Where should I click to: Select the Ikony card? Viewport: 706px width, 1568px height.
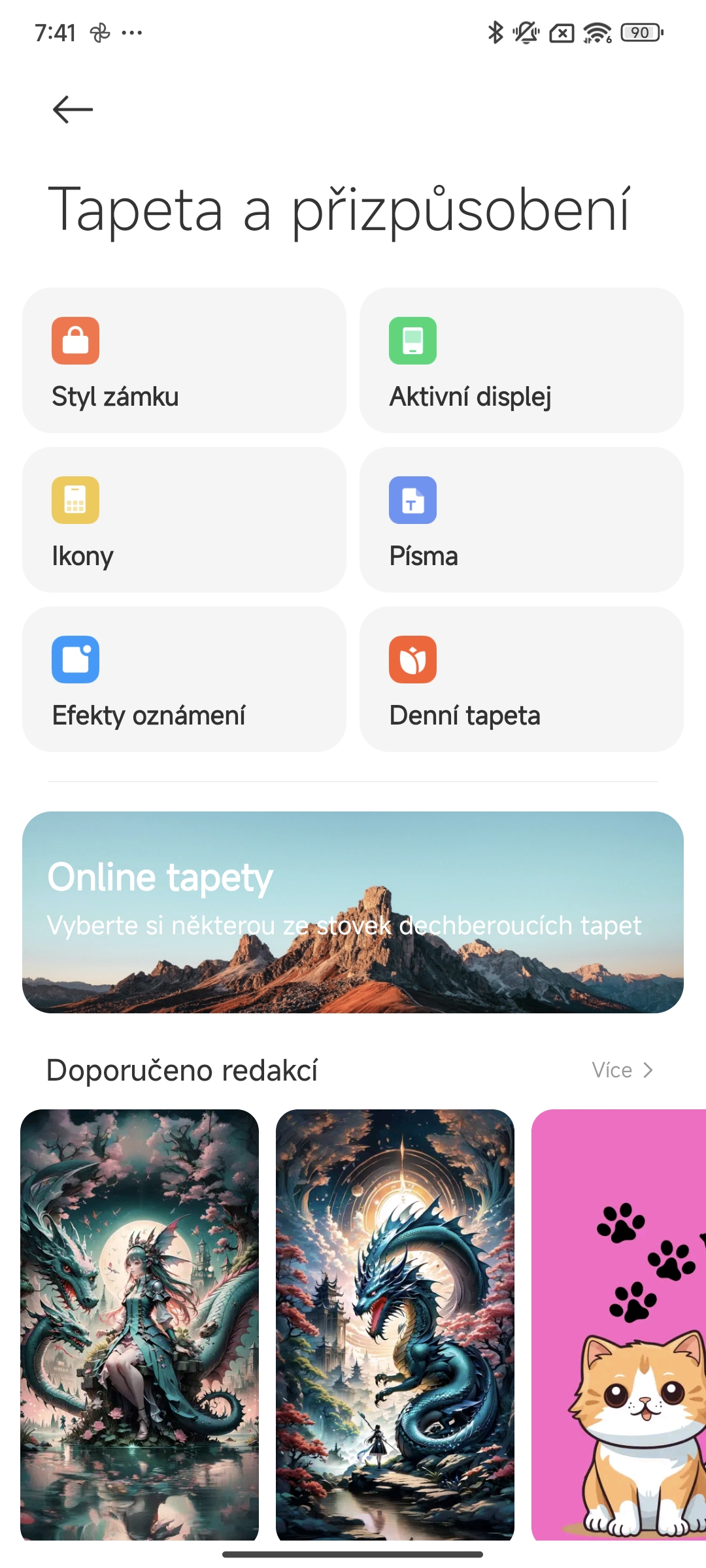[x=184, y=519]
